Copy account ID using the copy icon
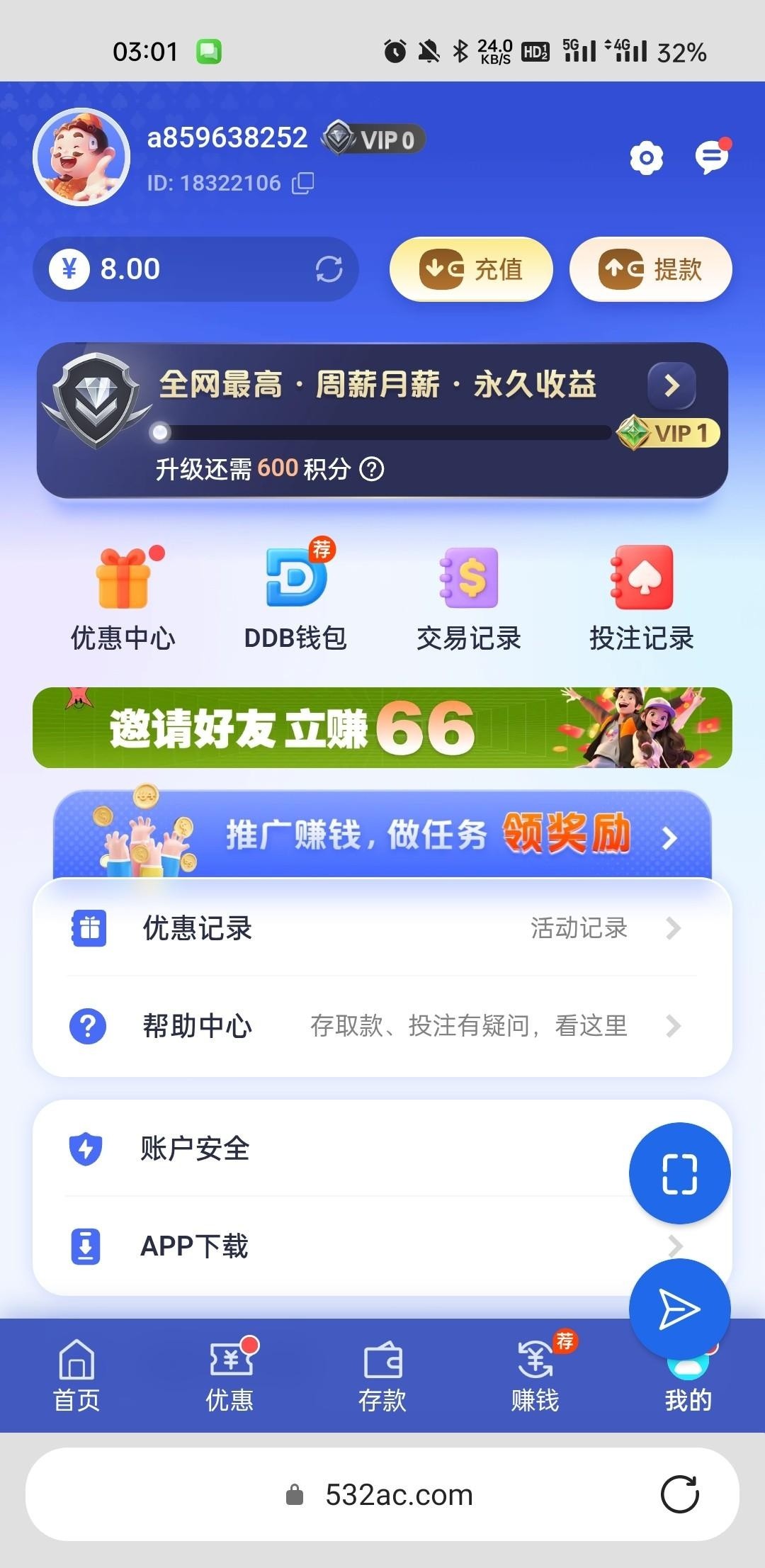Screen dimensions: 765x1568 point(303,182)
